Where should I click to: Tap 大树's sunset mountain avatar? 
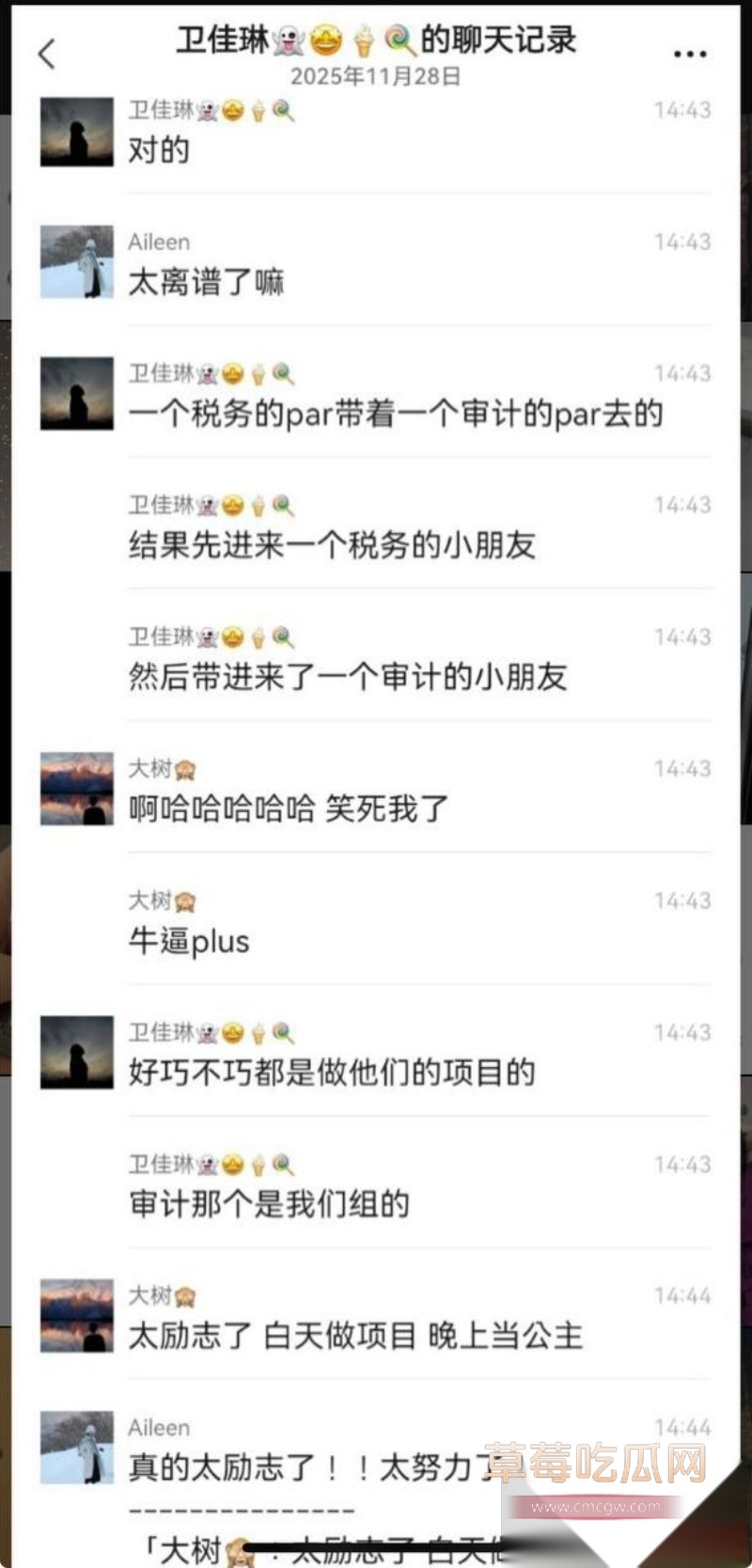[x=75, y=790]
